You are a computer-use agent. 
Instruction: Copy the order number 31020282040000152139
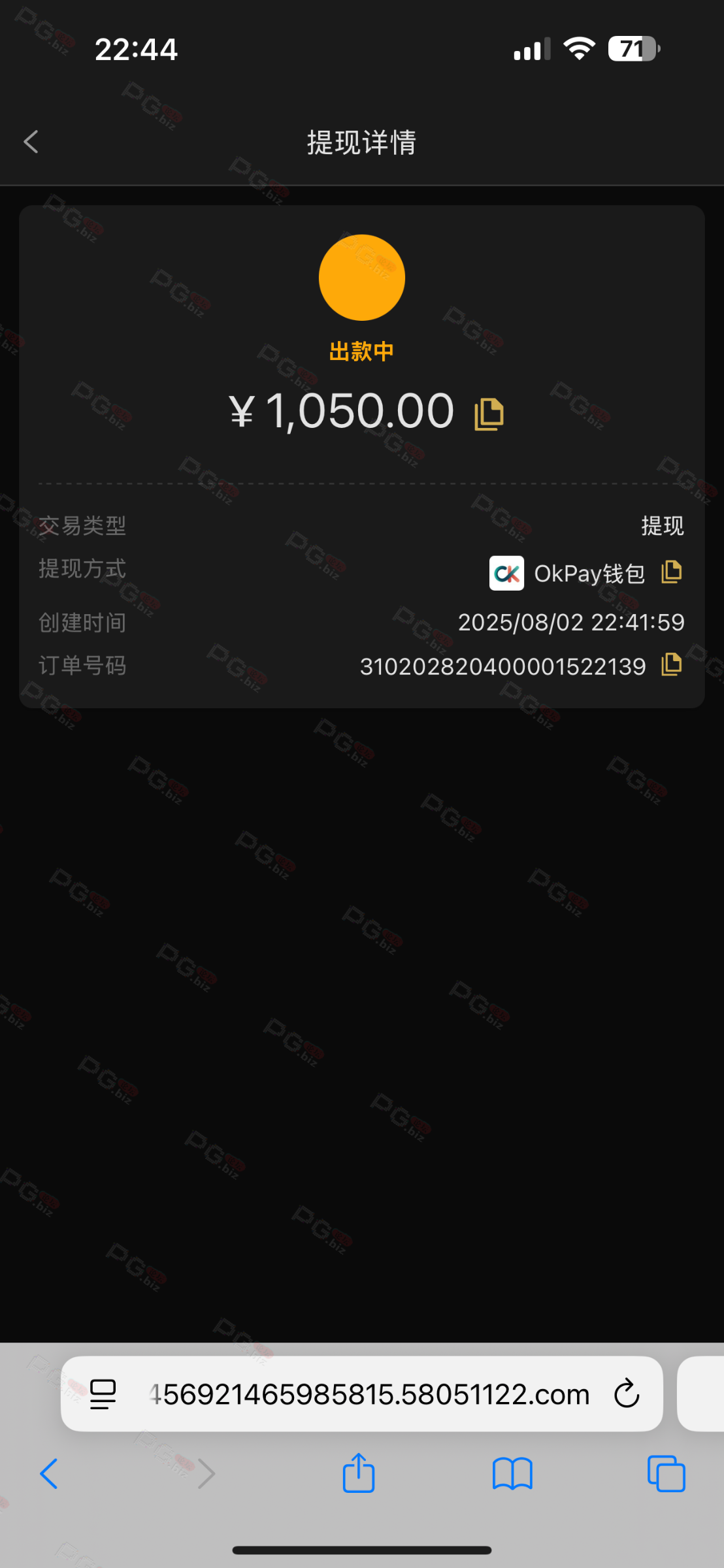[671, 665]
